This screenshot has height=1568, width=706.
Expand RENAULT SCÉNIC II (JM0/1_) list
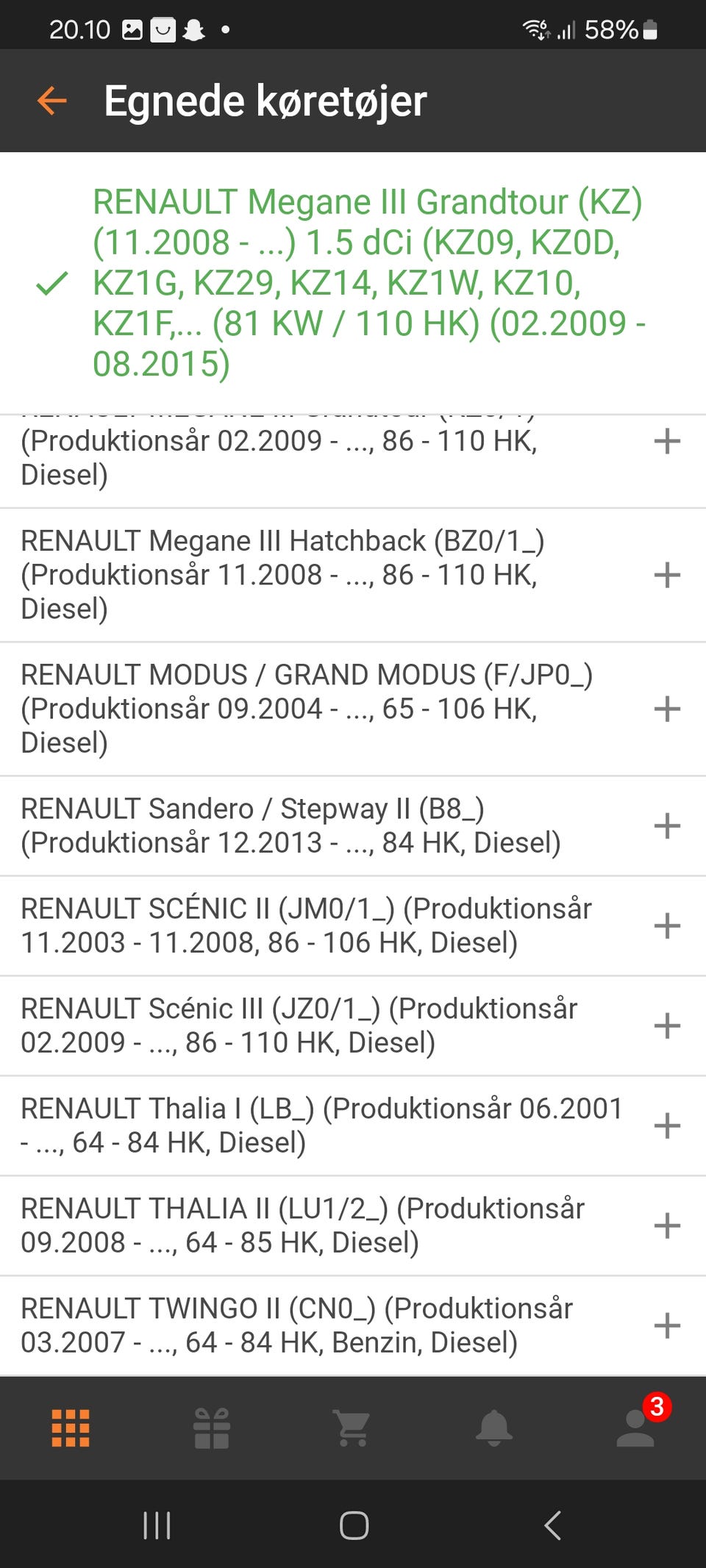(666, 926)
